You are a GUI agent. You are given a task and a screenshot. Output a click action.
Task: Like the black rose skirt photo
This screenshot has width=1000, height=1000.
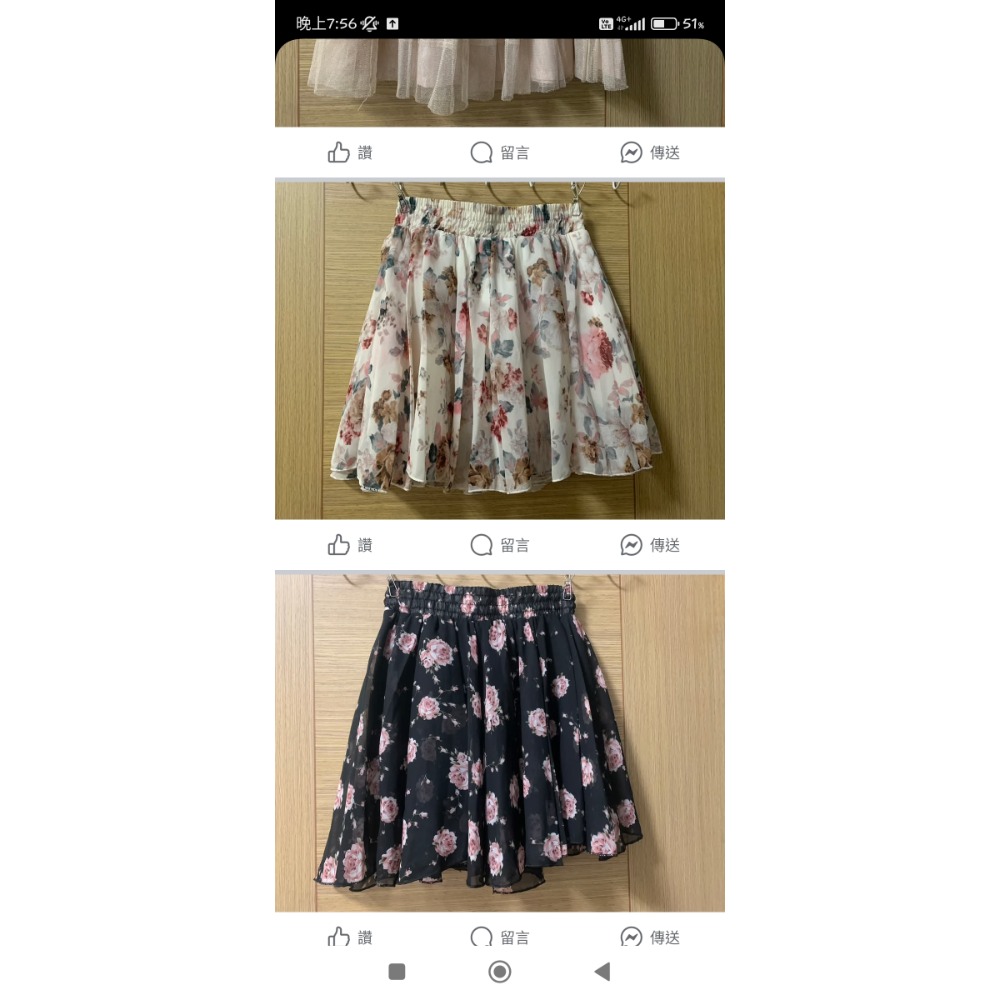click(350, 937)
